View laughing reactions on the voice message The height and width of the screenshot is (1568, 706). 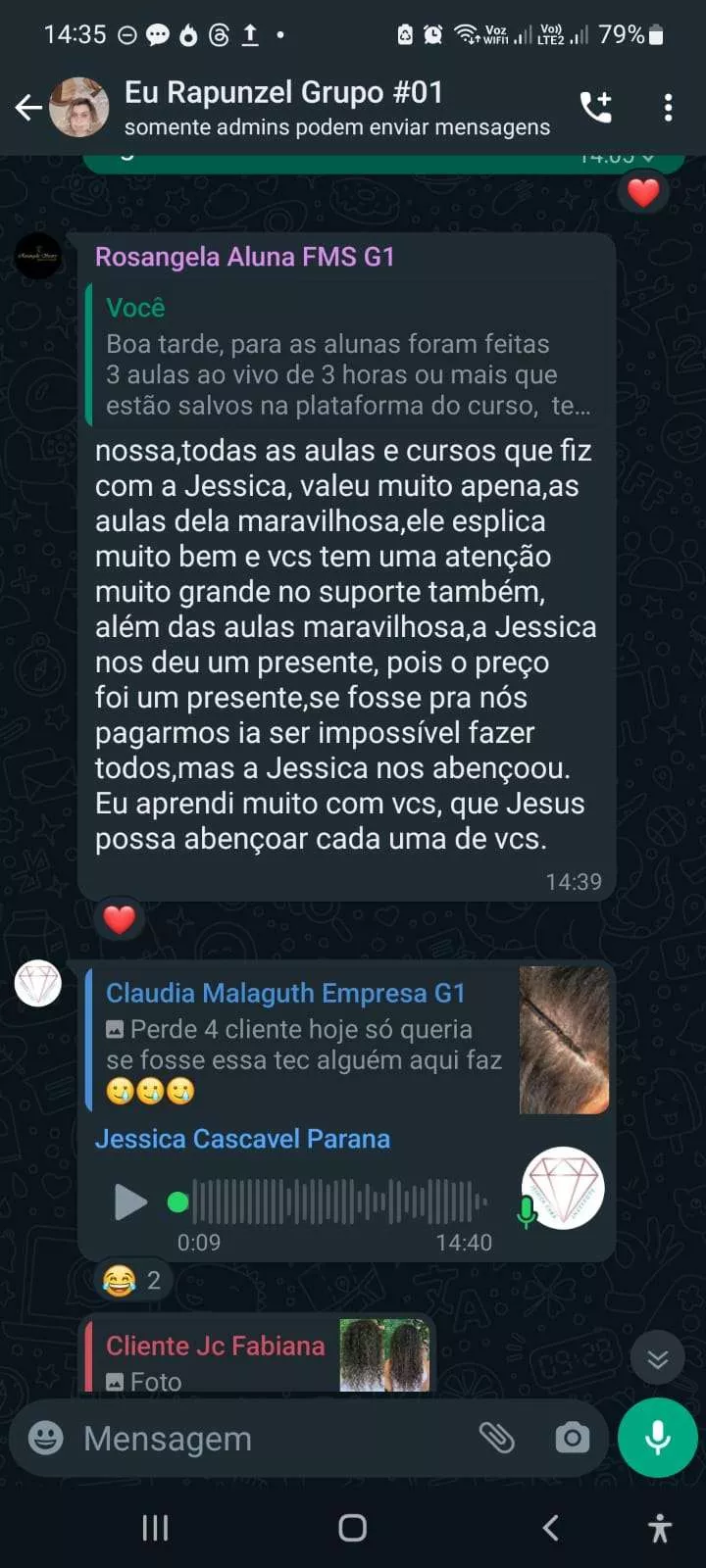coord(132,1280)
